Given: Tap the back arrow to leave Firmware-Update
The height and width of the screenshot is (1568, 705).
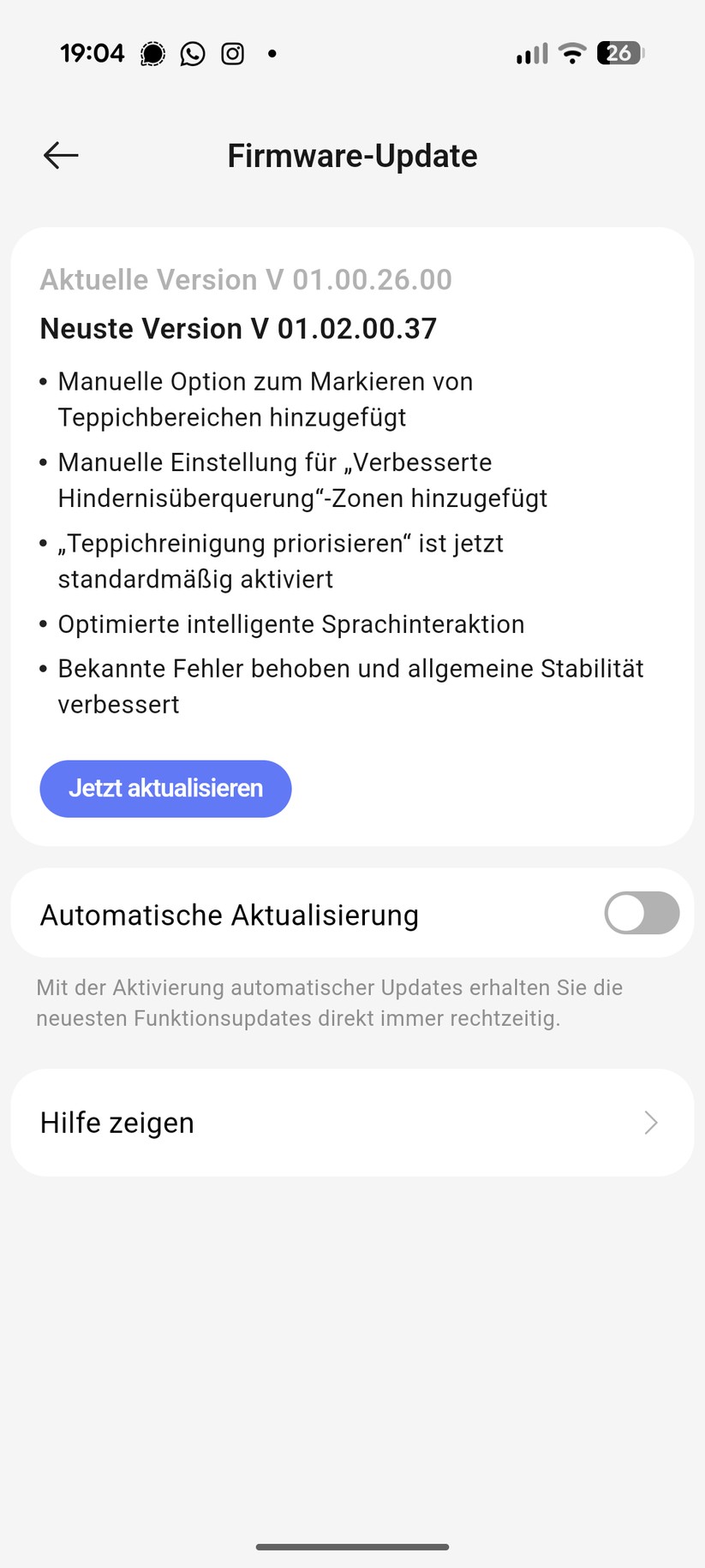Looking at the screenshot, I should tap(60, 155).
